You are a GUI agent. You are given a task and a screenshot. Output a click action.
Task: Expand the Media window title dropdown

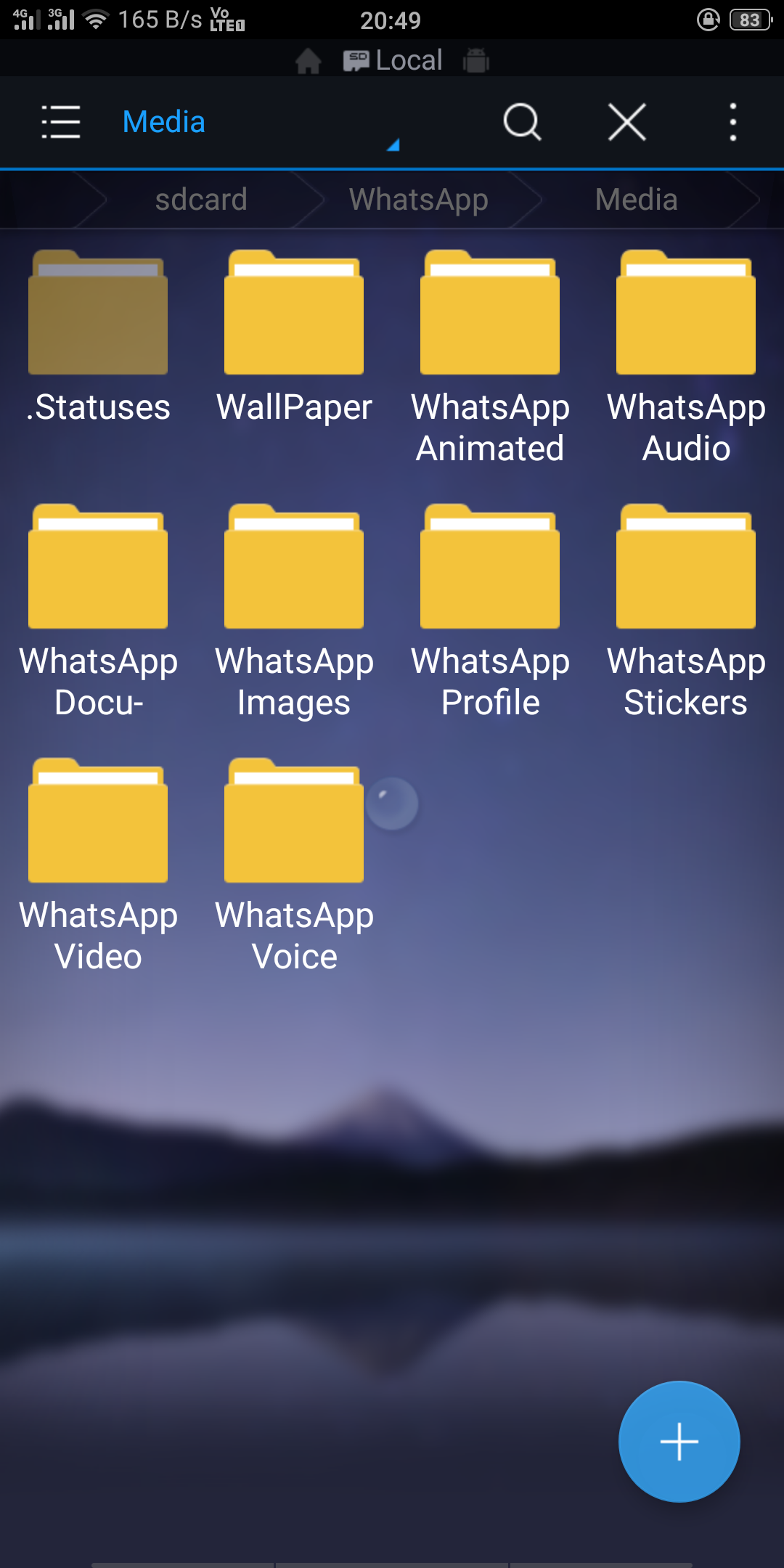point(393,144)
